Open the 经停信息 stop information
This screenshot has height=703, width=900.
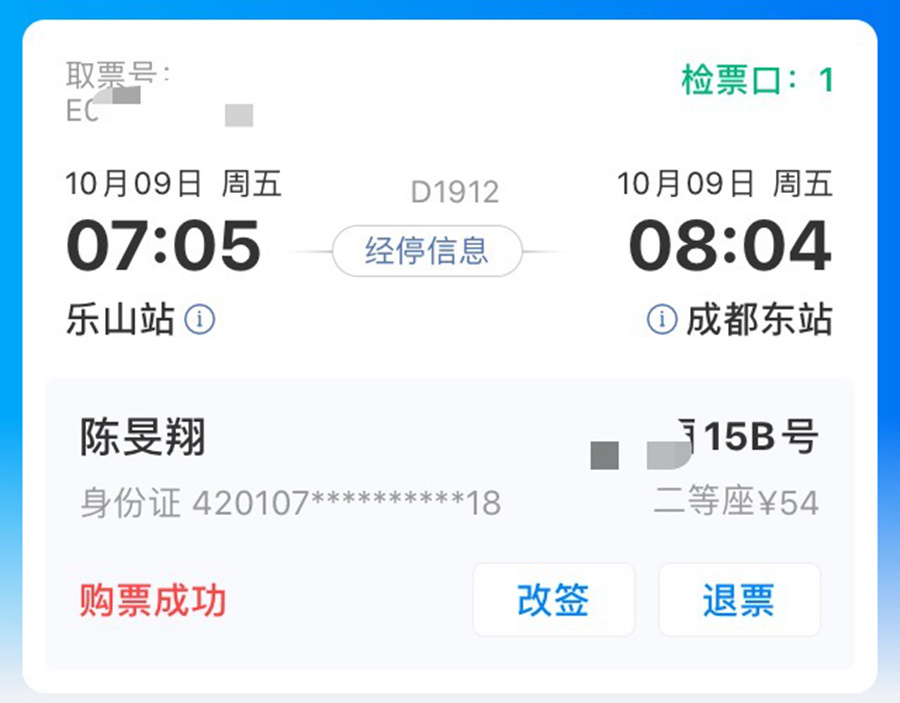tap(427, 251)
